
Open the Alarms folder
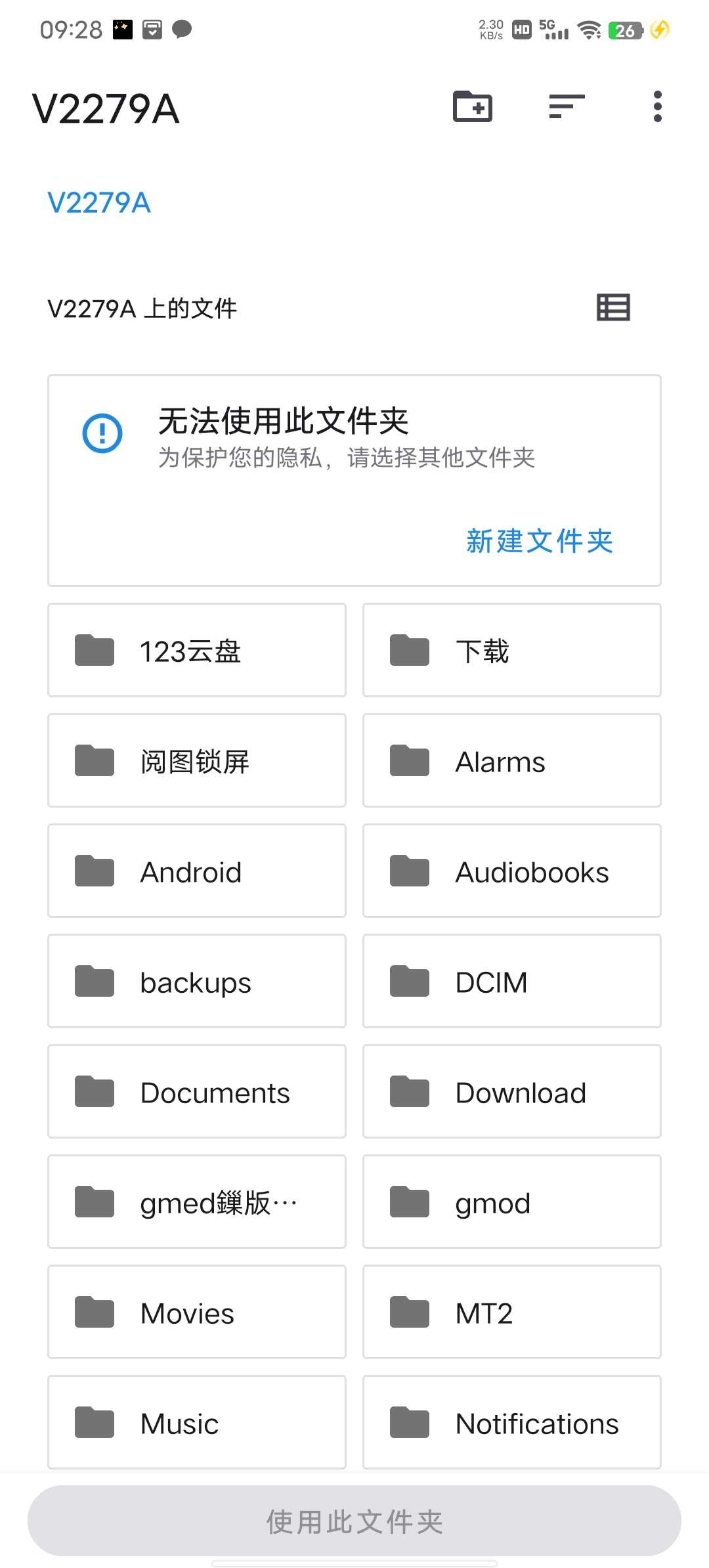click(x=512, y=760)
